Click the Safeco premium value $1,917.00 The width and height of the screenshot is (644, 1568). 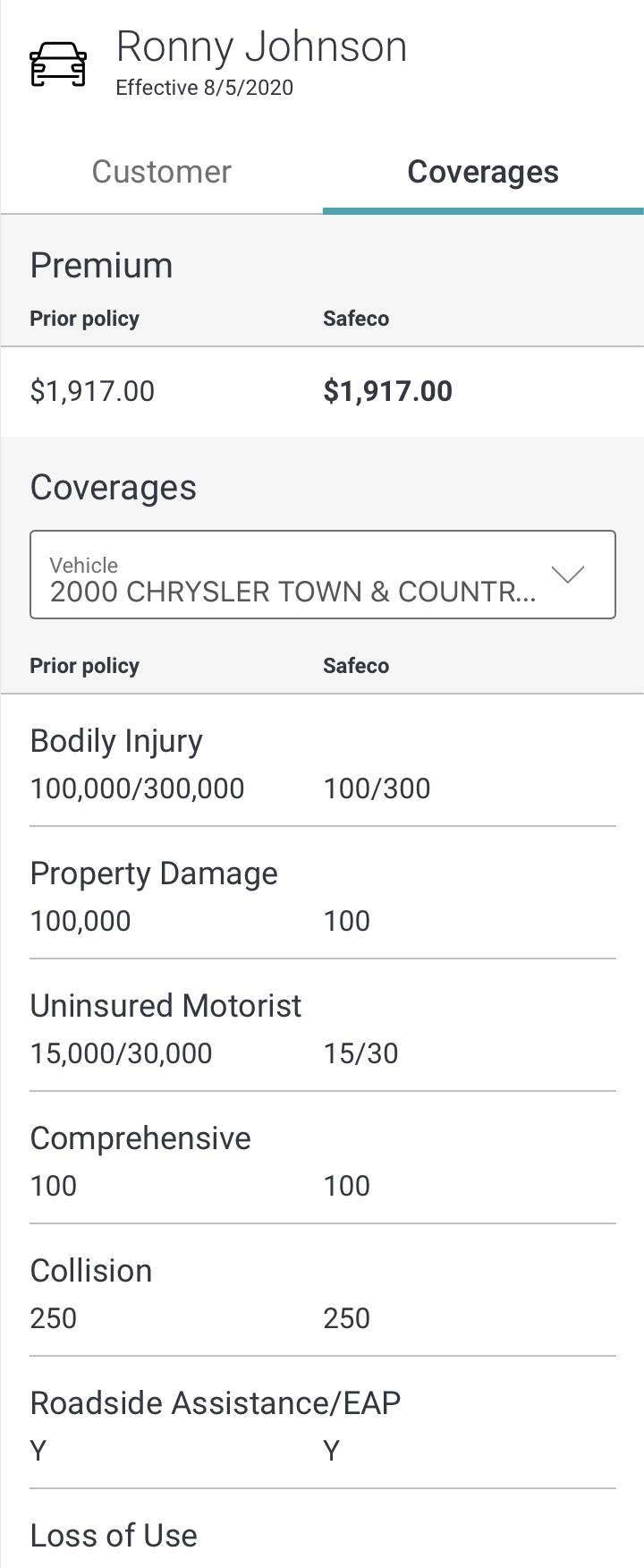(388, 391)
